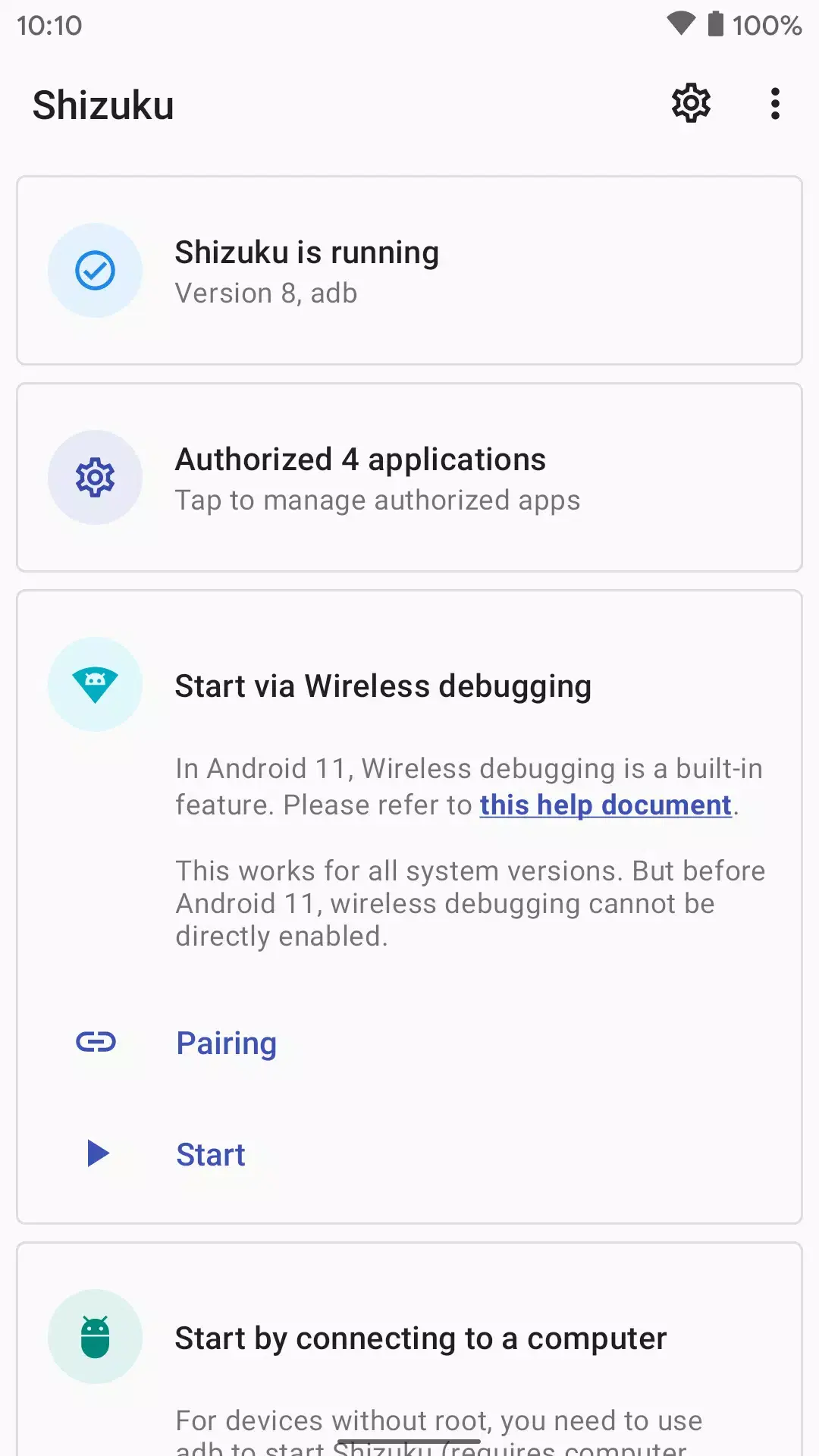The image size is (819, 1456).
Task: Click the chain link icon next to Pairing
Action: [97, 1043]
